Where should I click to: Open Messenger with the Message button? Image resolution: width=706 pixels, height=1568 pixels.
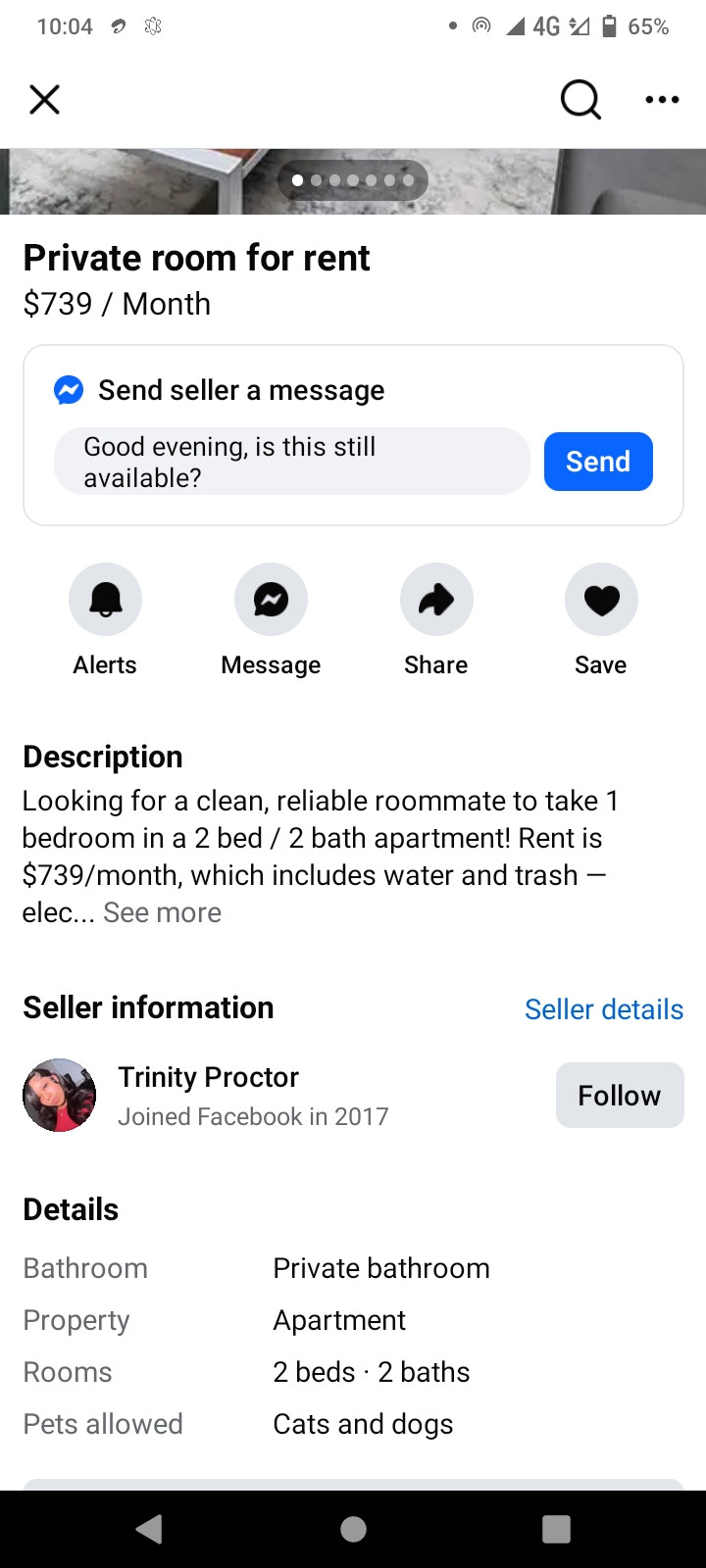pos(271,600)
